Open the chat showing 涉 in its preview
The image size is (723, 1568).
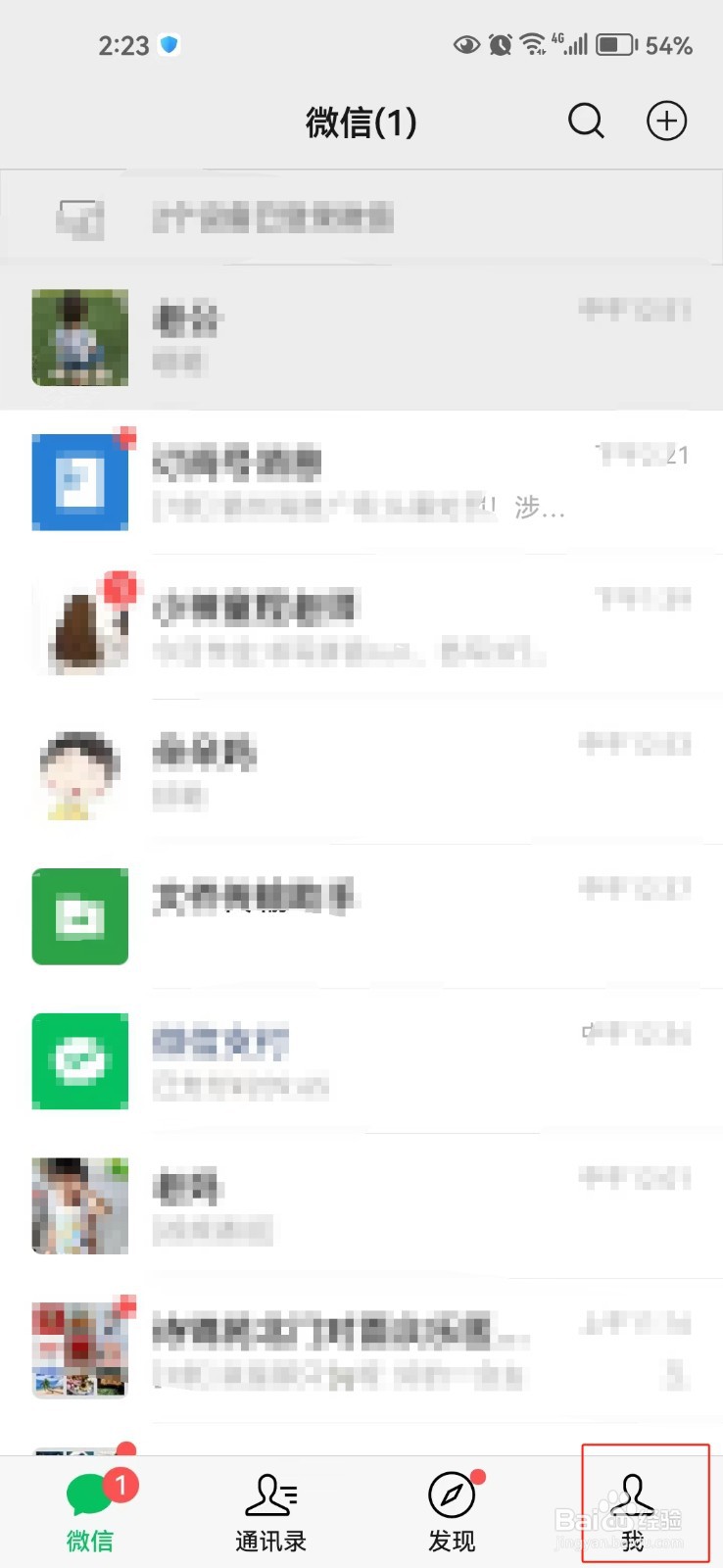(361, 482)
